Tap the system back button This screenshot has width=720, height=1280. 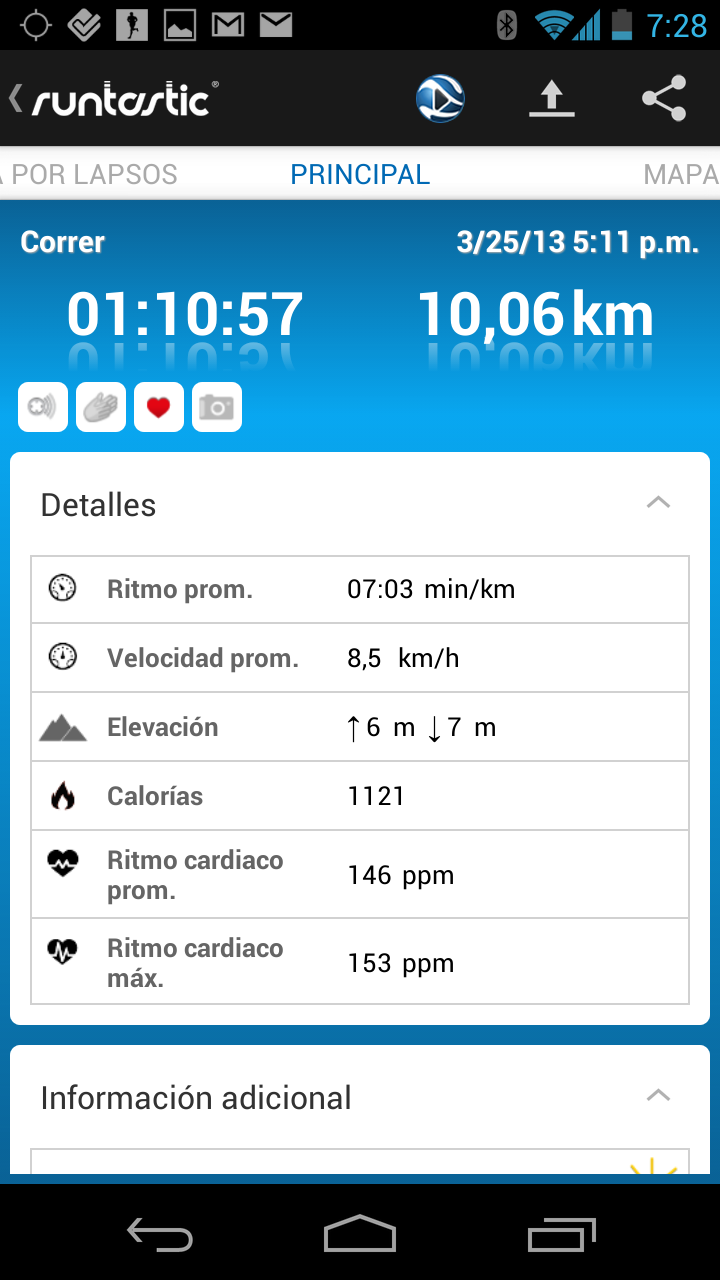click(160, 1235)
